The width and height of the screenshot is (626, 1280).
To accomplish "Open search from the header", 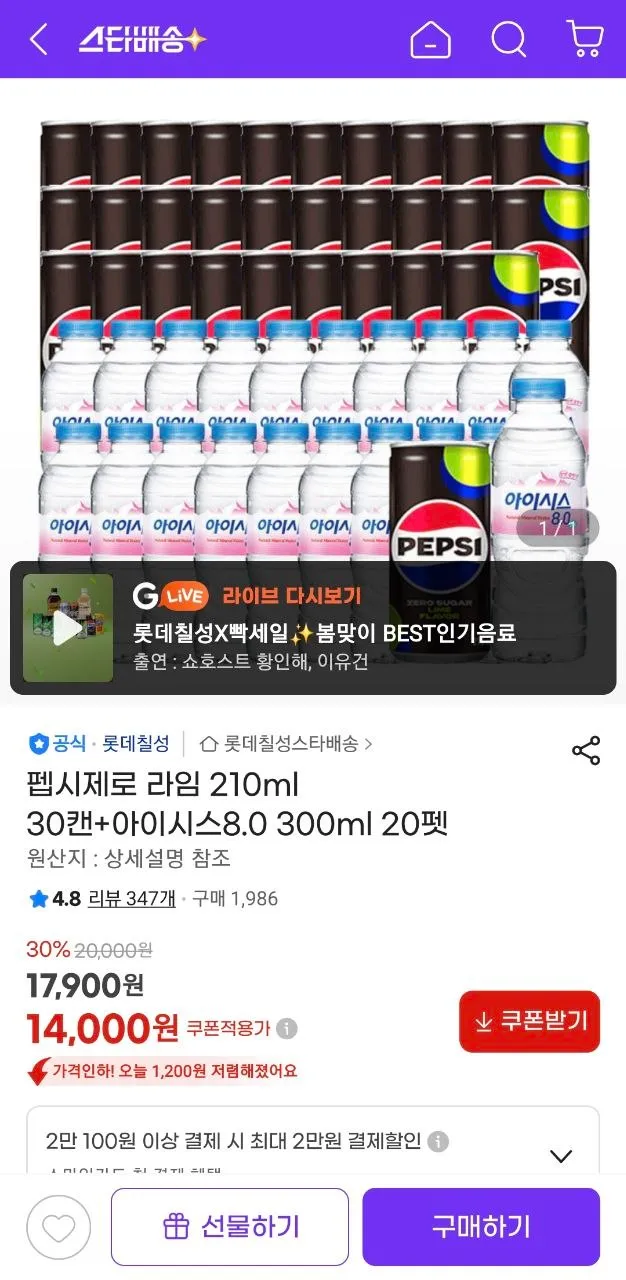I will tap(508, 40).
